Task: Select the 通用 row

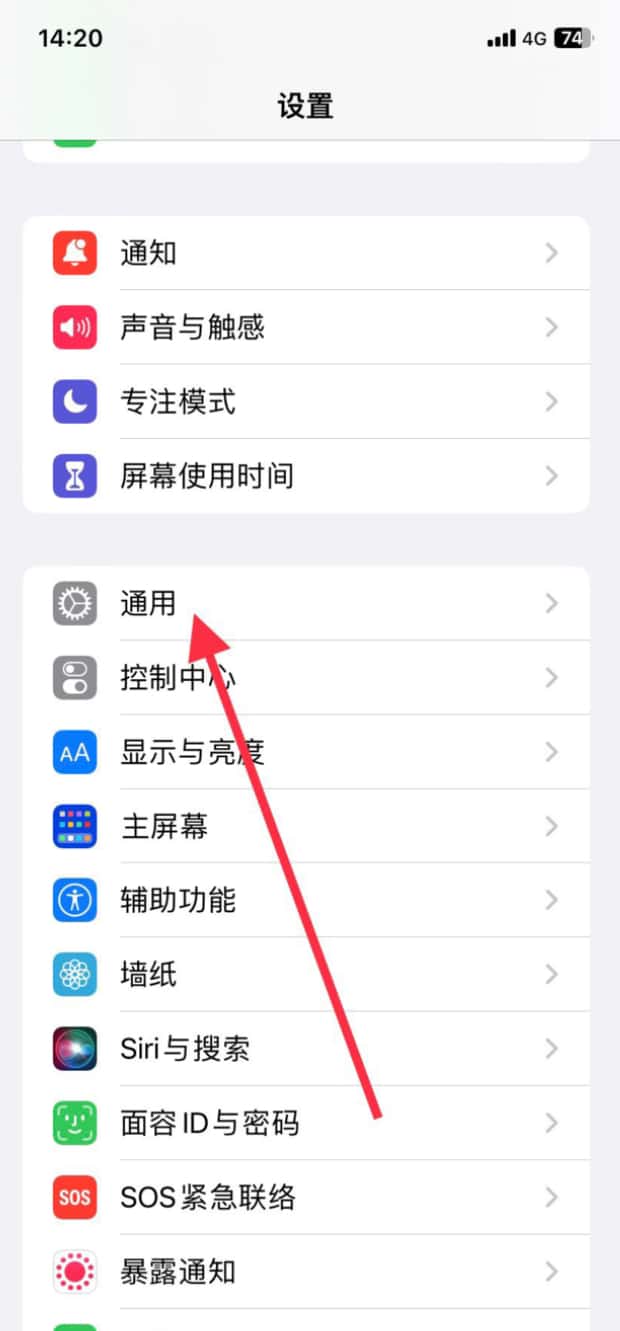Action: (306, 603)
